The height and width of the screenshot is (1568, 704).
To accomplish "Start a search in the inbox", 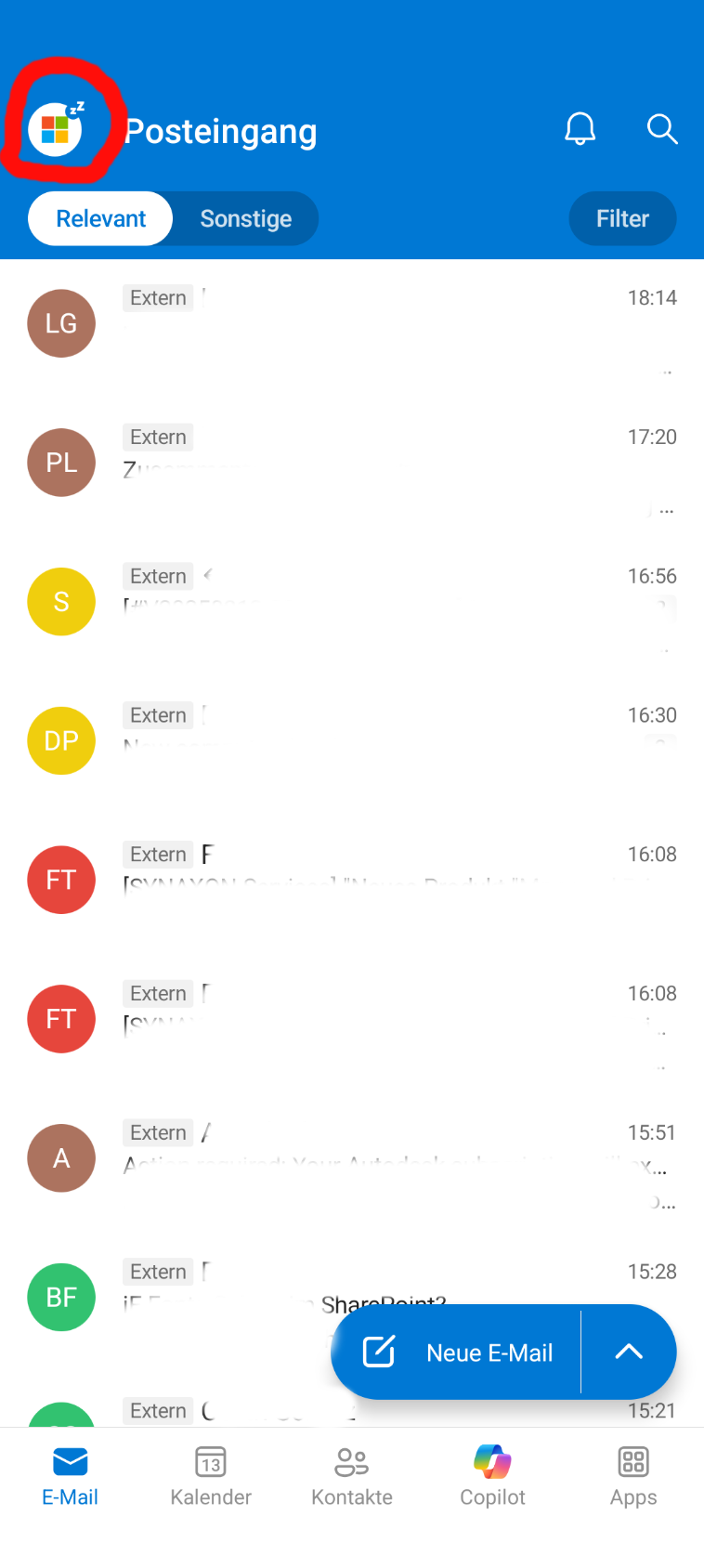I will tap(662, 129).
